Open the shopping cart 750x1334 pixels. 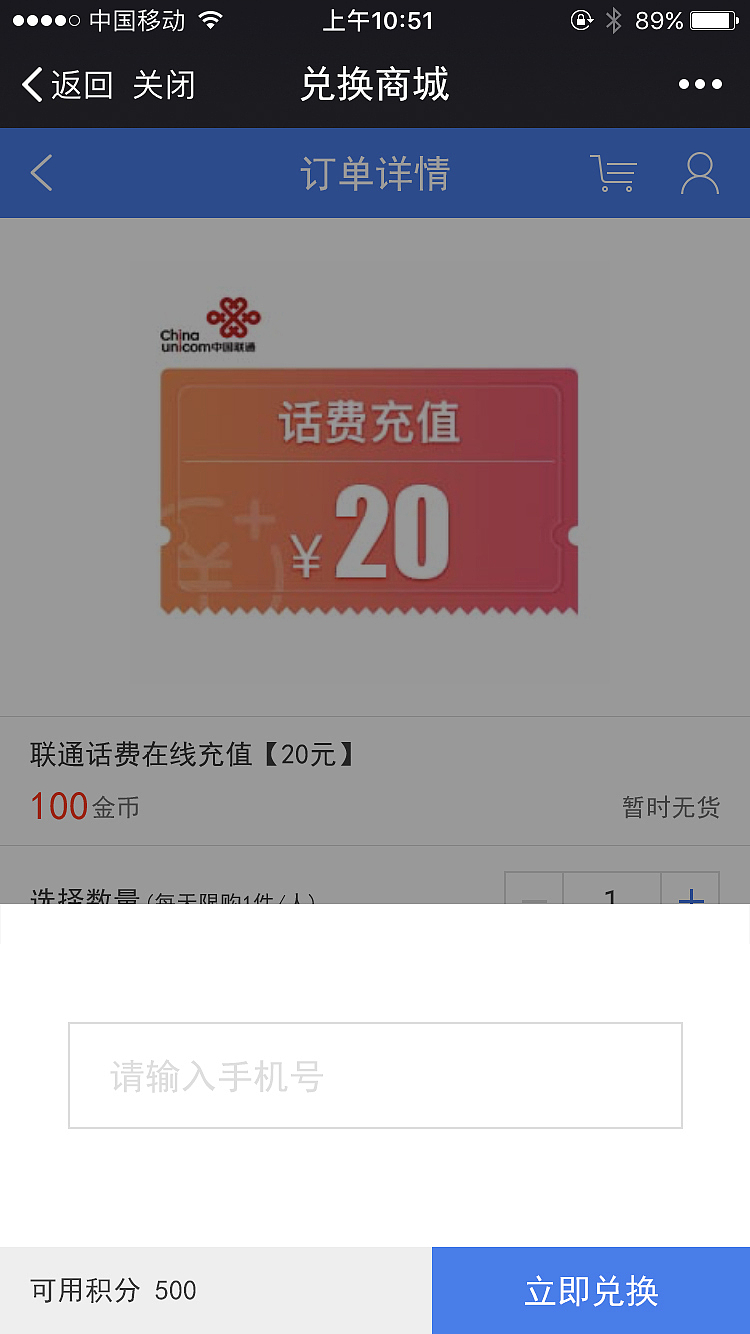click(x=613, y=172)
